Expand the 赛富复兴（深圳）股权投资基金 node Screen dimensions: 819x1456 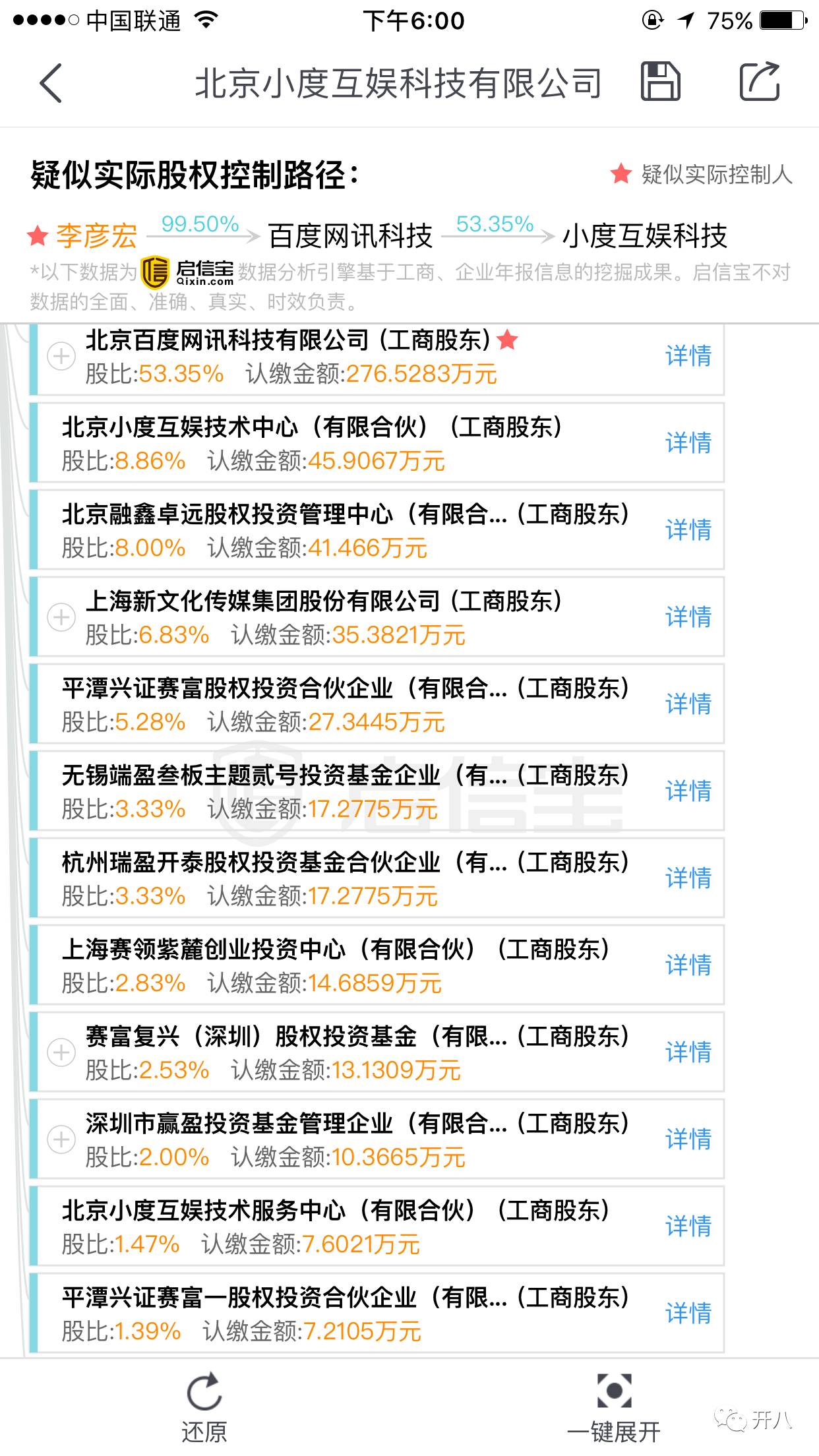coord(61,1053)
